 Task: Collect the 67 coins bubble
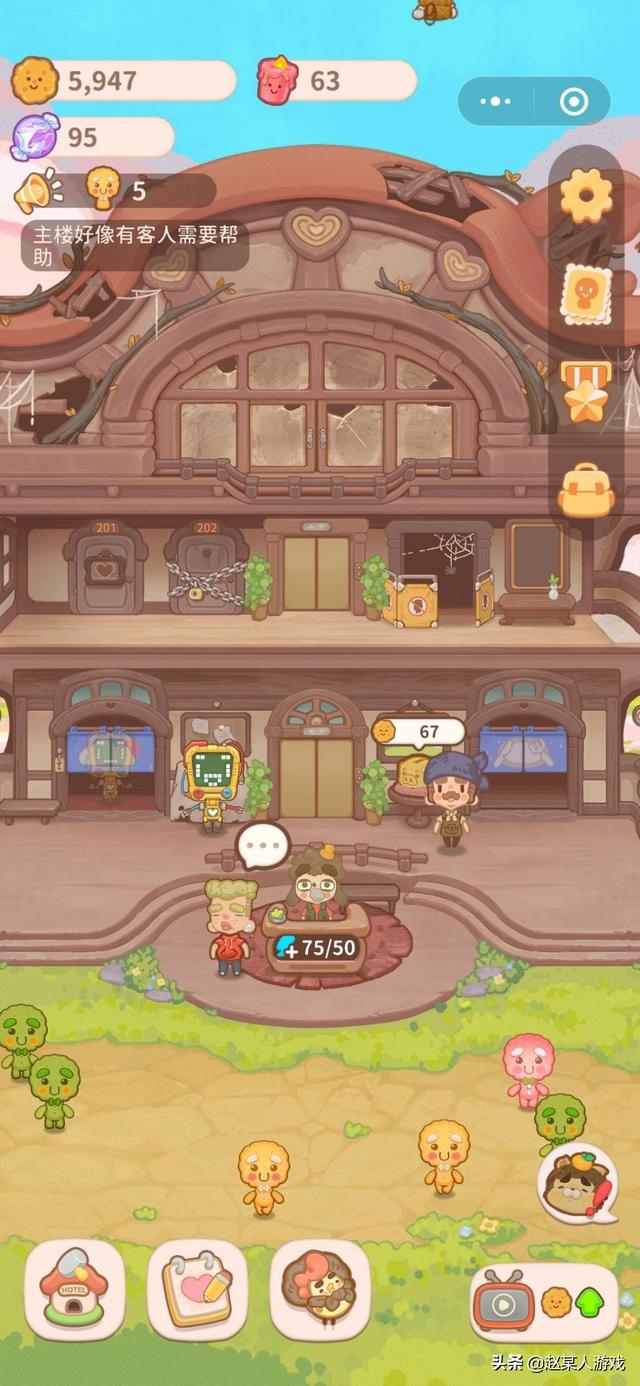click(x=418, y=731)
